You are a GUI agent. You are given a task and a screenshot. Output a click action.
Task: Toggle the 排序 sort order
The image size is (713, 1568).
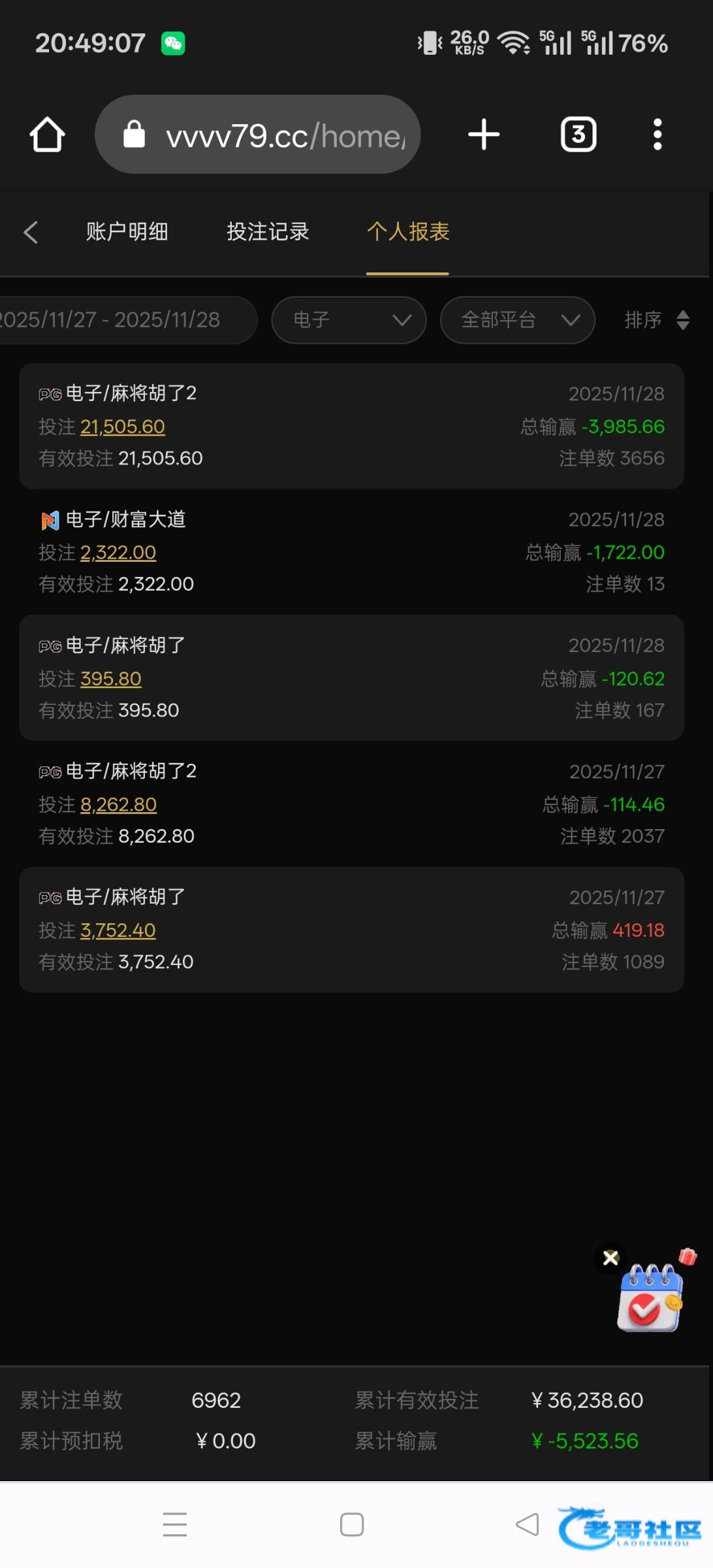[x=656, y=320]
